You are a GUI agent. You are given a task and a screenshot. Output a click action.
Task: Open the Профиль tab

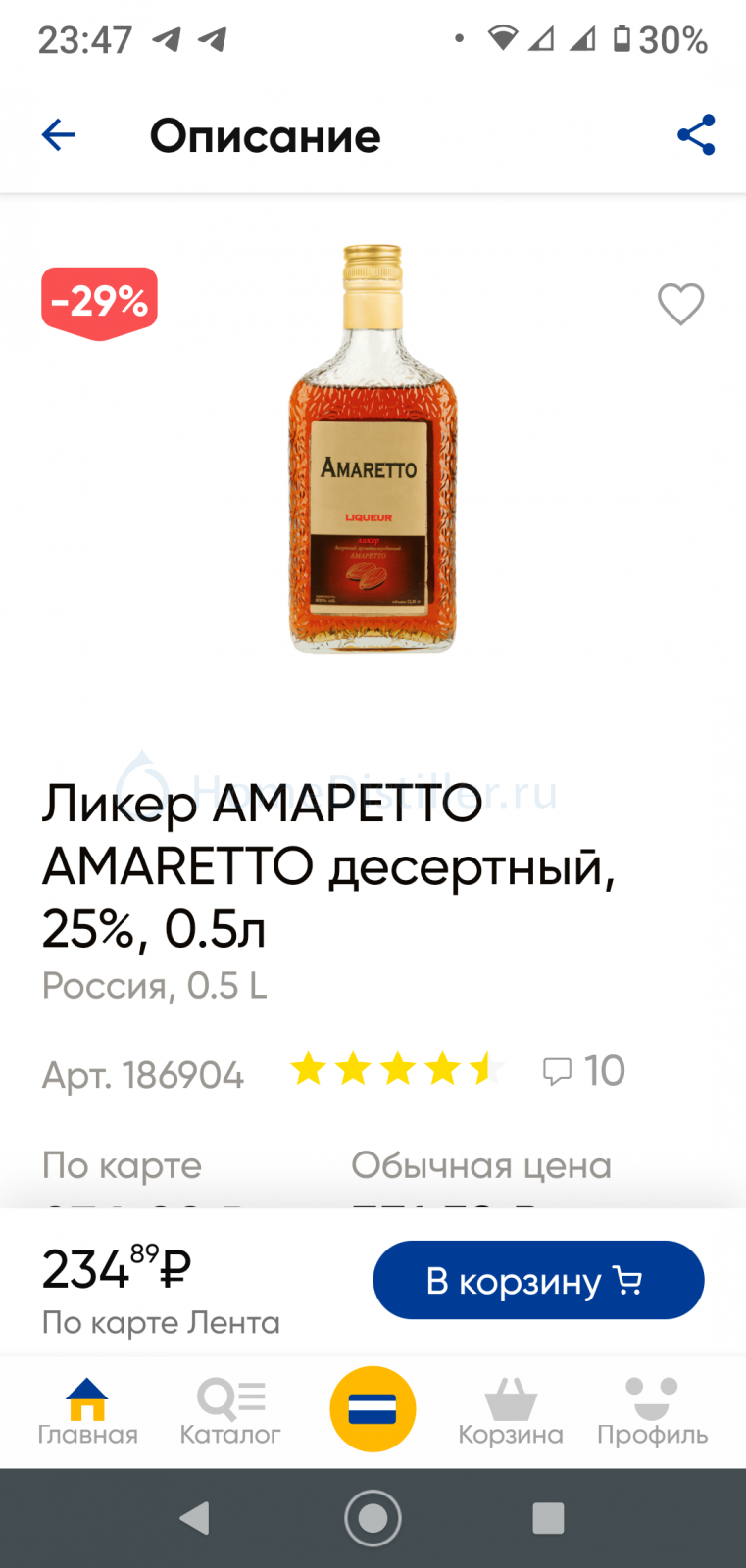tap(652, 1412)
